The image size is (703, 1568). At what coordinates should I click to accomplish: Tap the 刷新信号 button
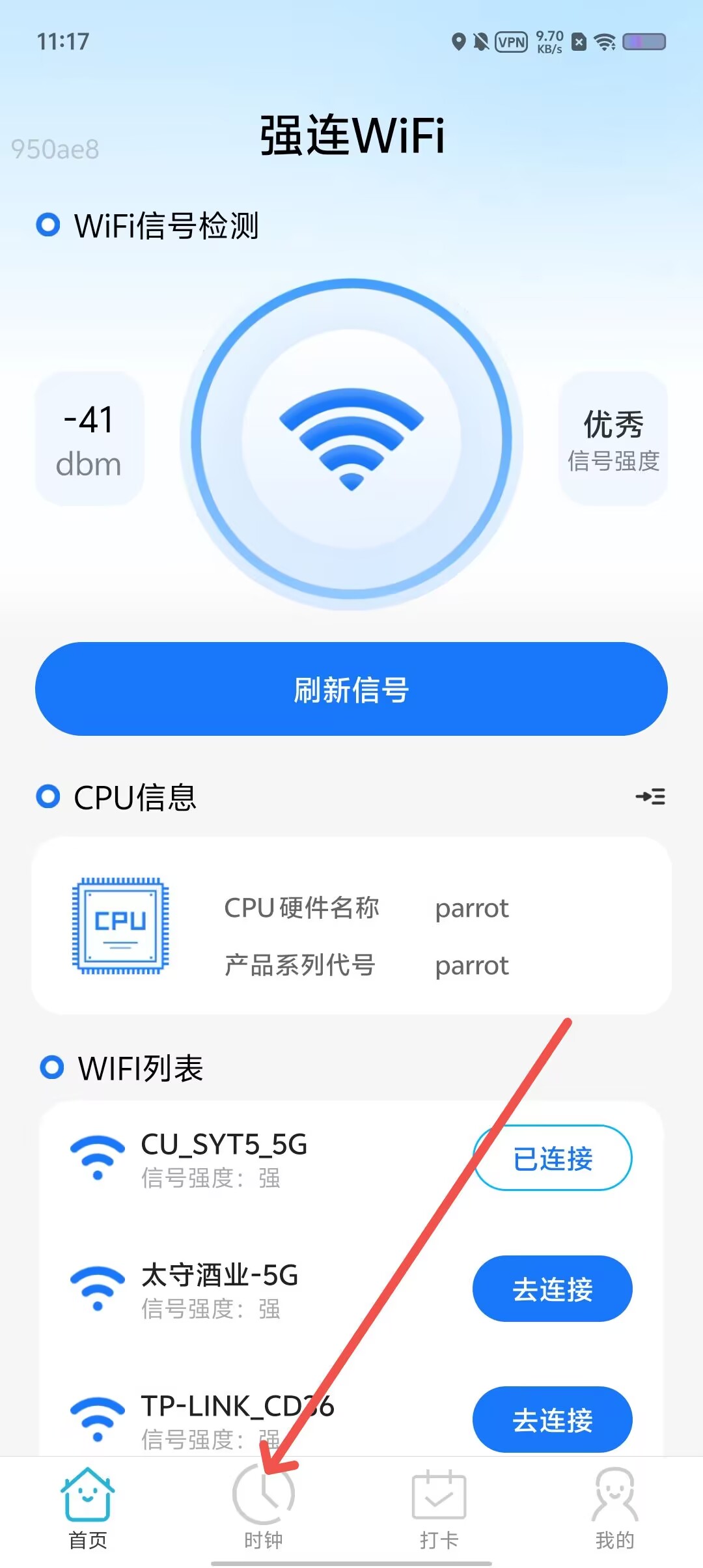(x=351, y=689)
